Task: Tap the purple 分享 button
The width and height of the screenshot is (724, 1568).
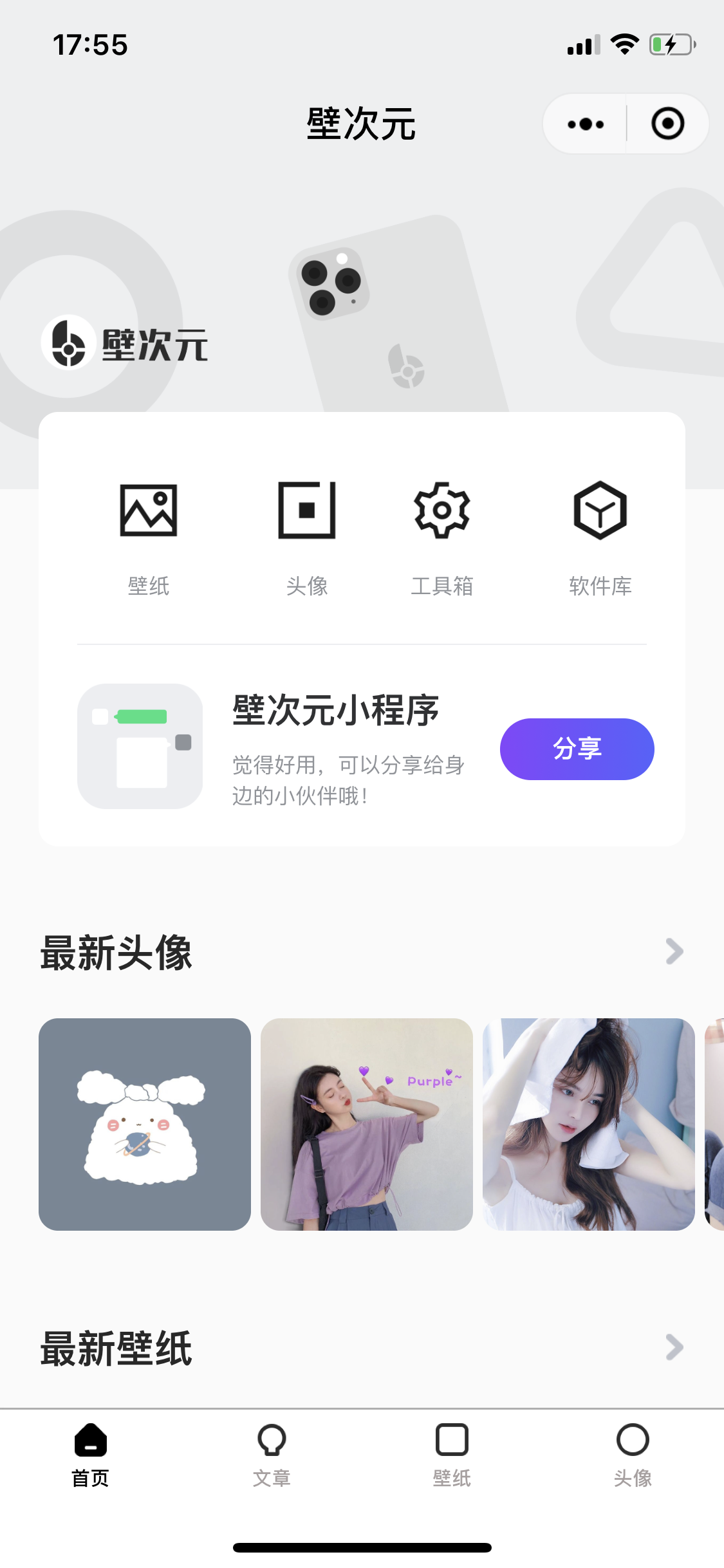Action: (x=577, y=749)
